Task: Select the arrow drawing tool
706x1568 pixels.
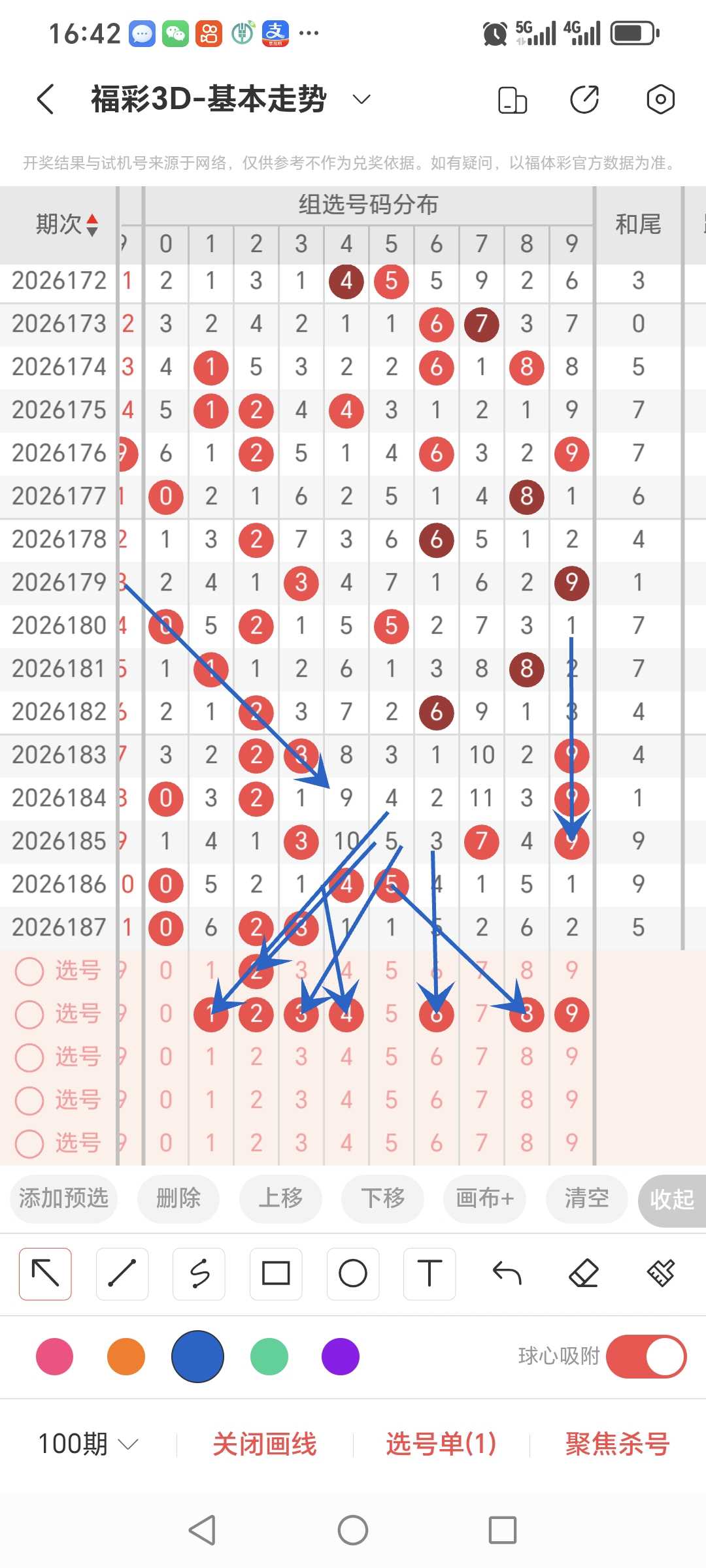Action: click(x=45, y=1273)
